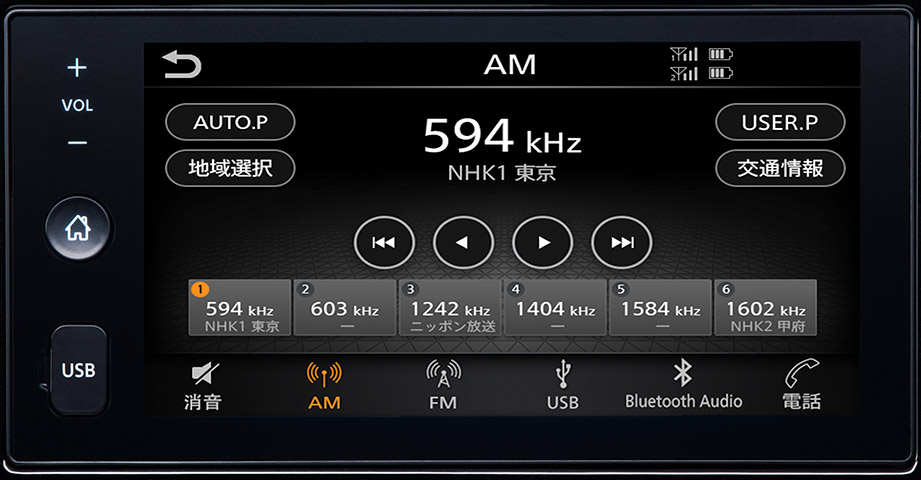Seek to the previous station
This screenshot has width=921, height=480.
coord(384,242)
